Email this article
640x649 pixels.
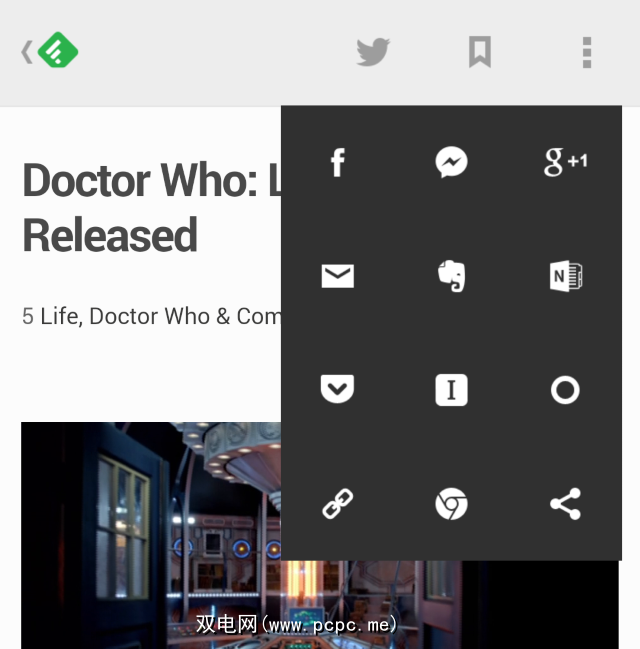click(338, 276)
